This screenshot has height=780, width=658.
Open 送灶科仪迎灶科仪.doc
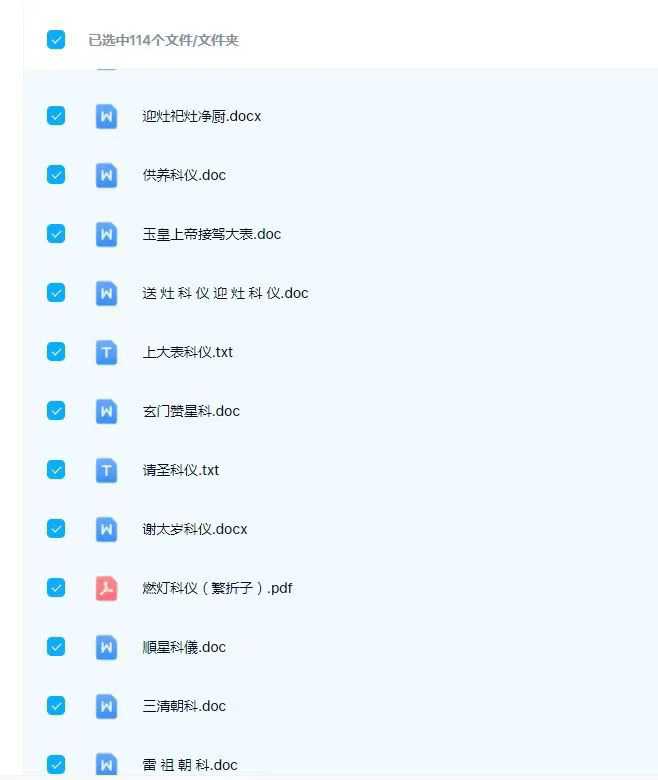point(225,293)
